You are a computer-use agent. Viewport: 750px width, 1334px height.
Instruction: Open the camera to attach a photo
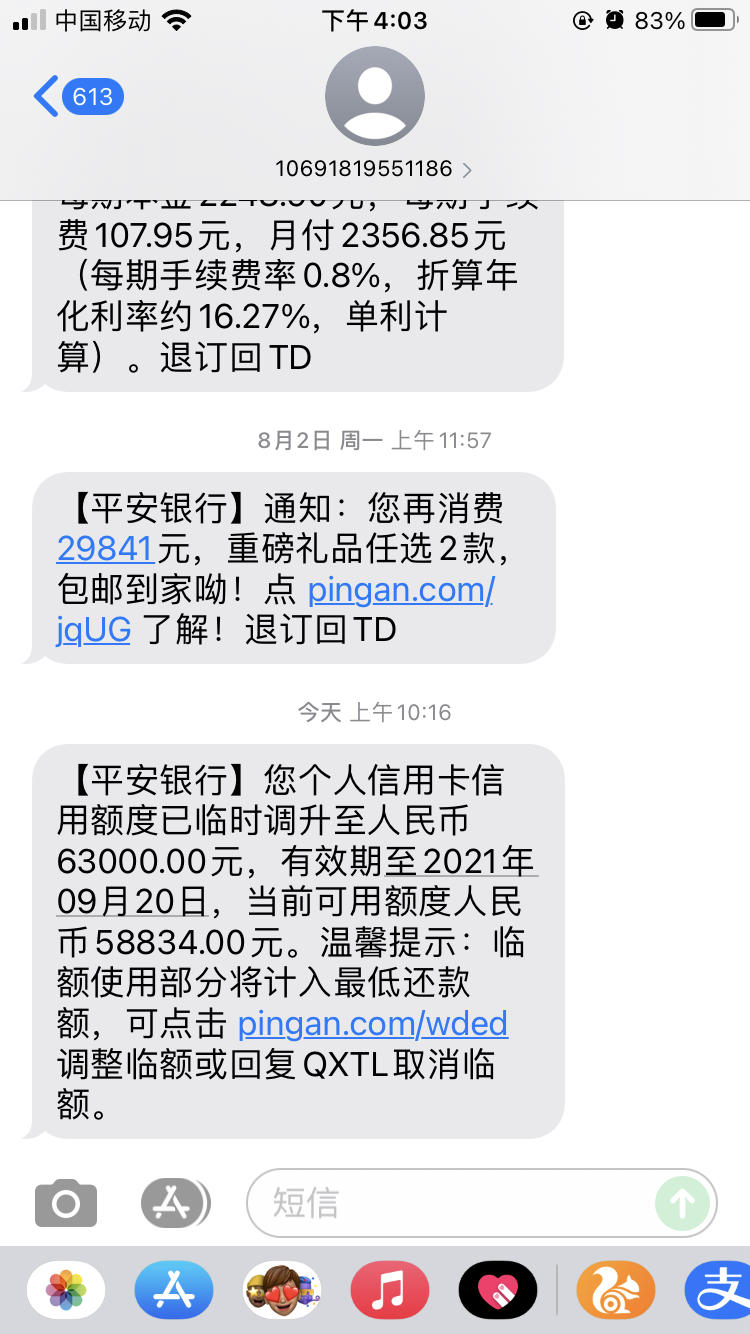tap(66, 1203)
